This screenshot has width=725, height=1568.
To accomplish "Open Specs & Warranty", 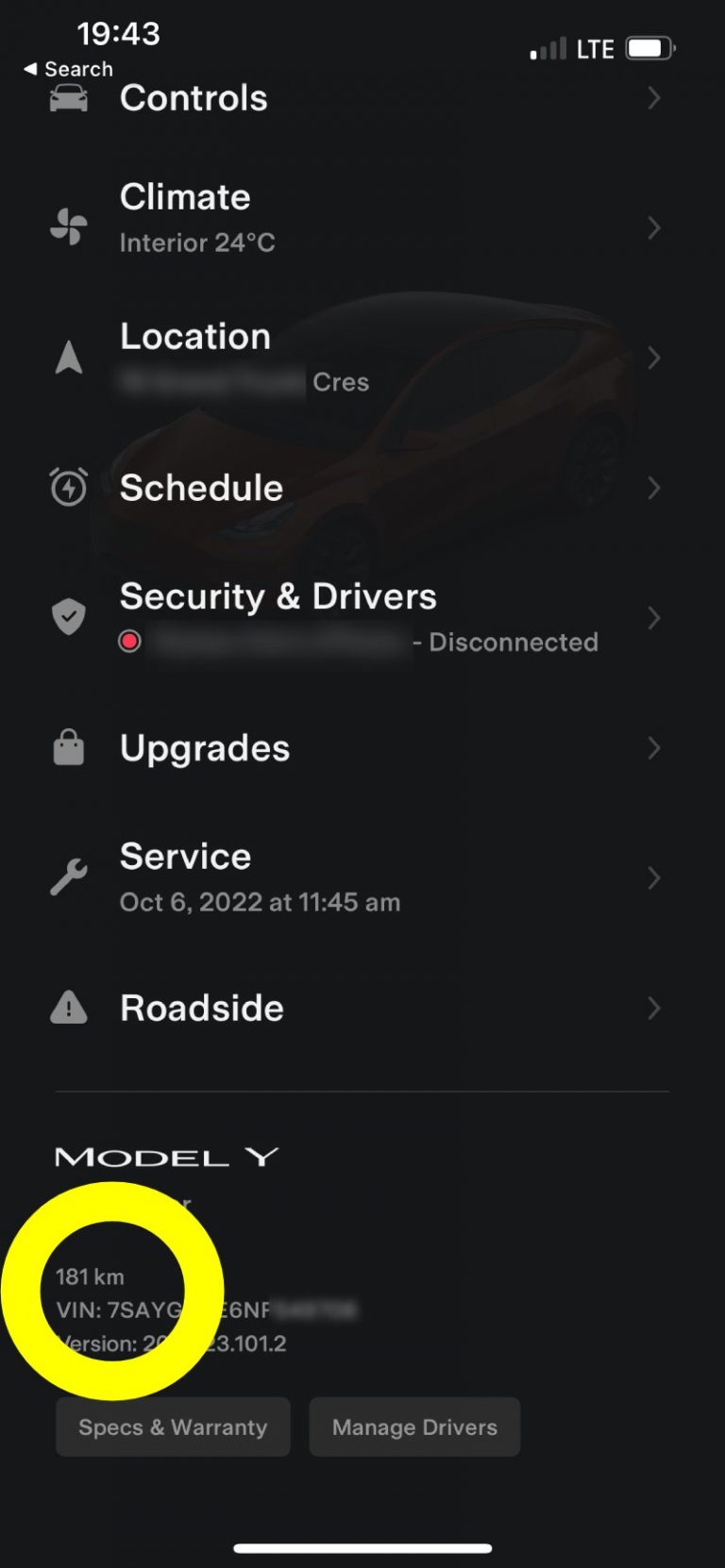I will 173,1426.
